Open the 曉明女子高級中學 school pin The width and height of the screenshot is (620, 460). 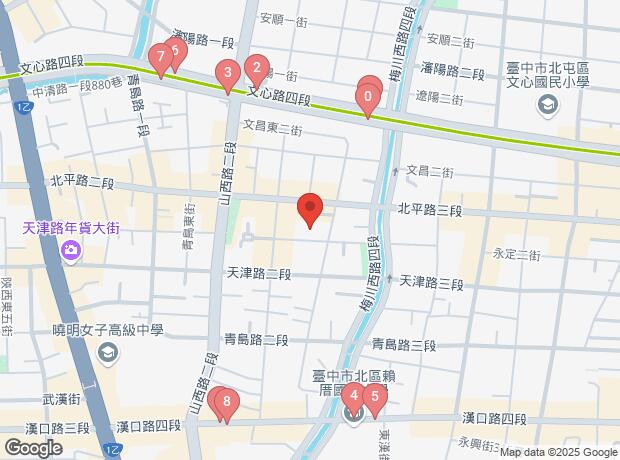106,353
